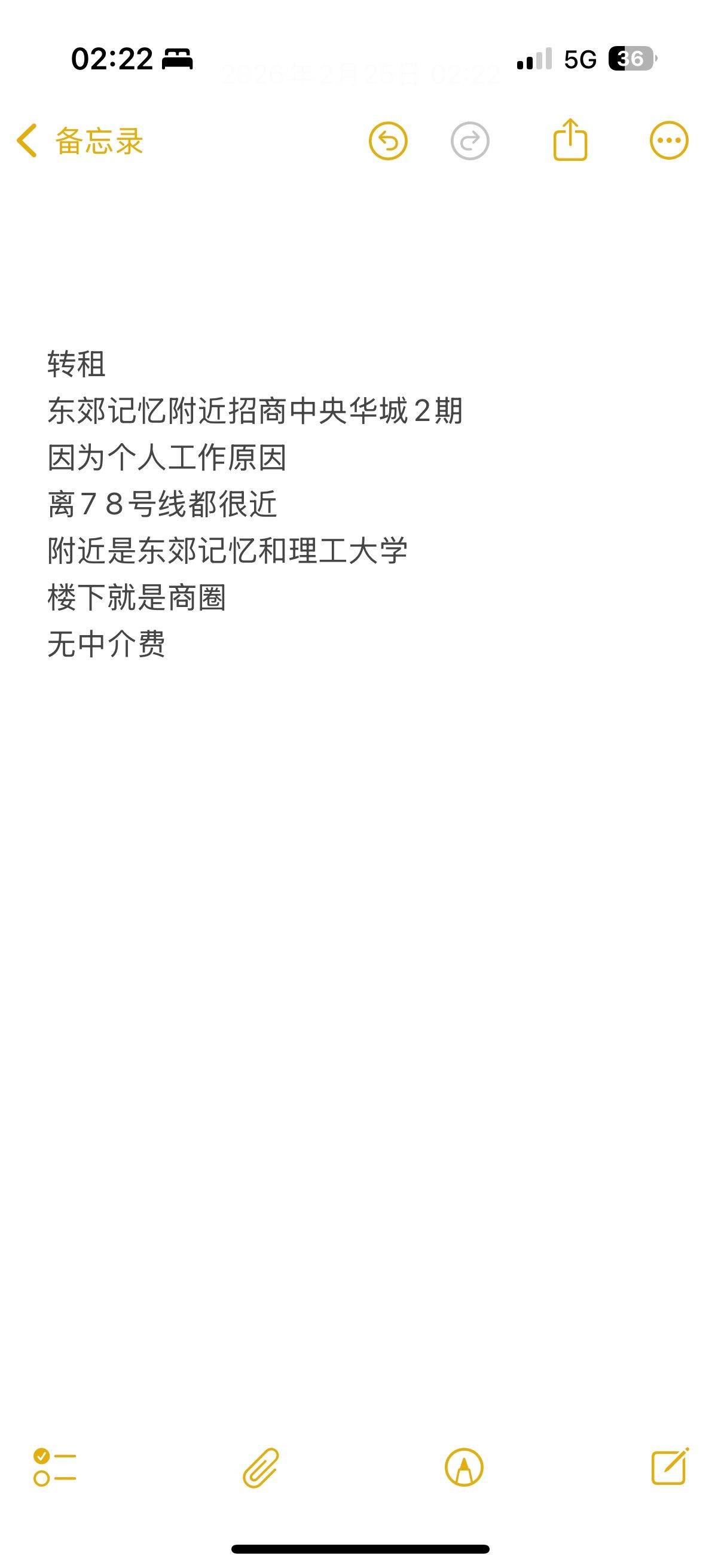The image size is (721, 1568).
Task: Tap the note text to edit it
Action: coord(255,504)
